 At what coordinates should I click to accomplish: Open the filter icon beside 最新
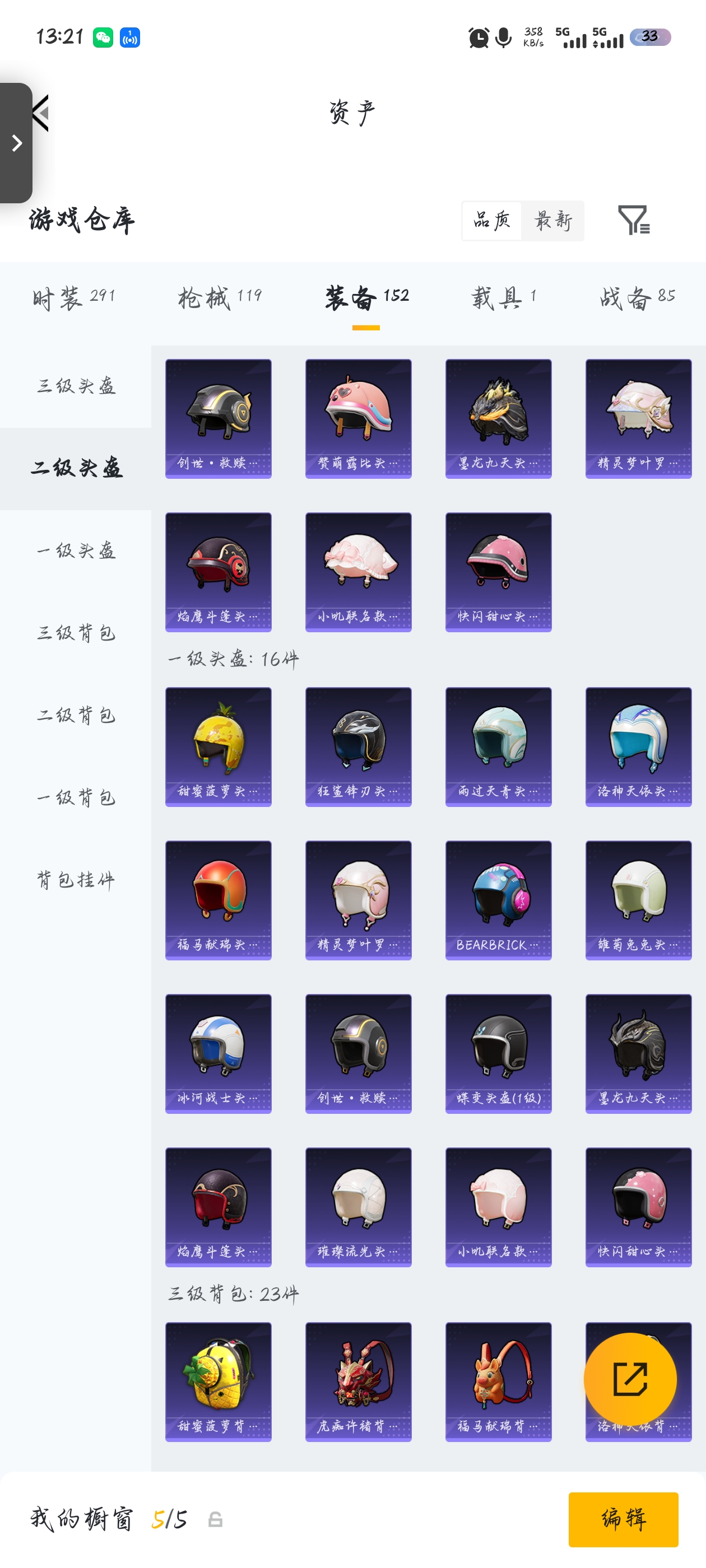click(x=633, y=220)
